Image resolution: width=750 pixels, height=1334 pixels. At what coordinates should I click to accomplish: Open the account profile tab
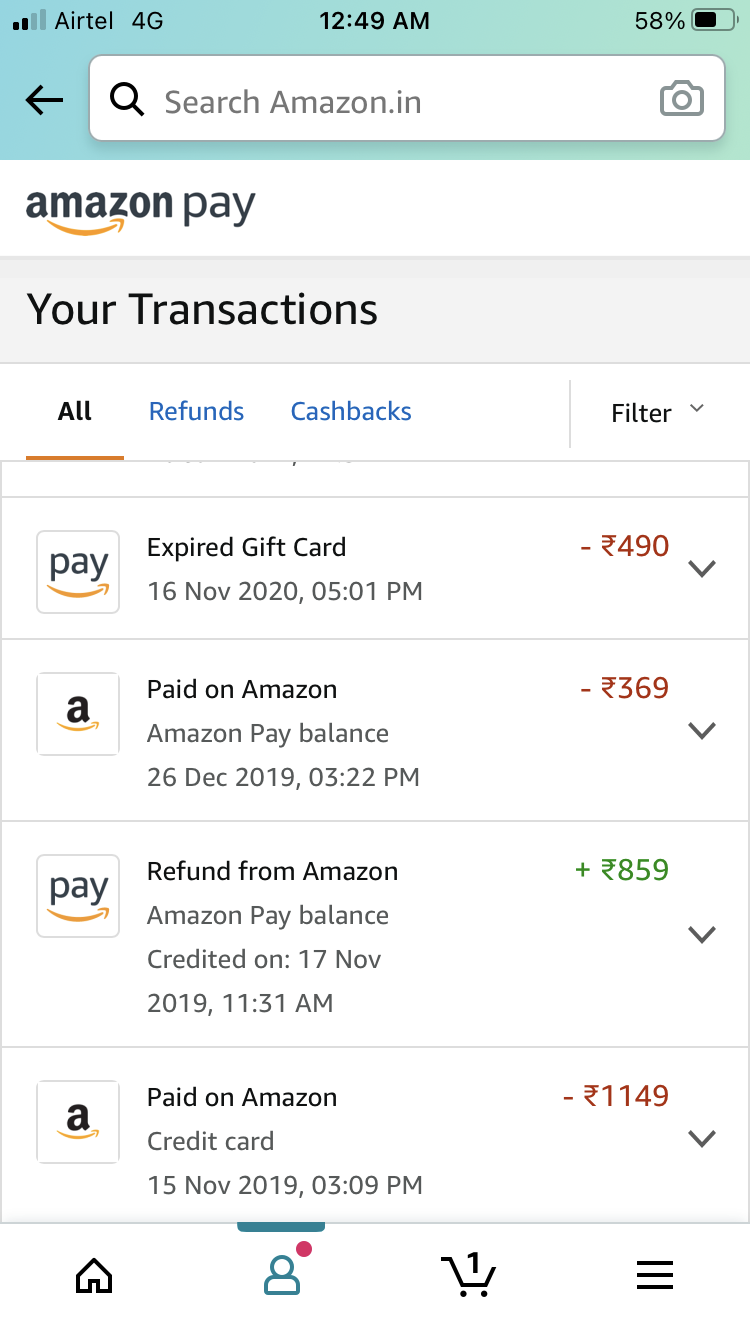coord(282,1274)
